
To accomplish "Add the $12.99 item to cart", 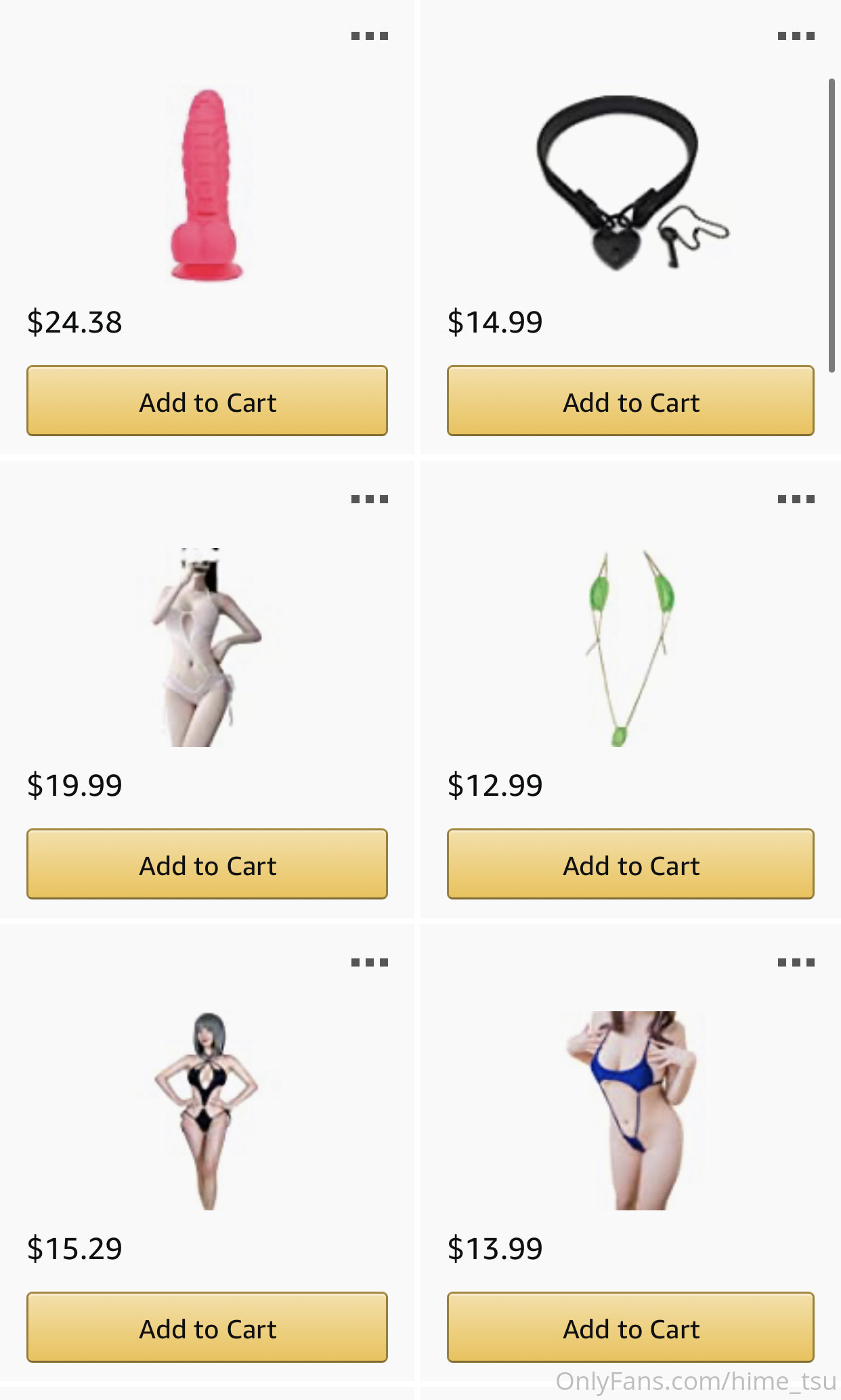I will coord(630,864).
